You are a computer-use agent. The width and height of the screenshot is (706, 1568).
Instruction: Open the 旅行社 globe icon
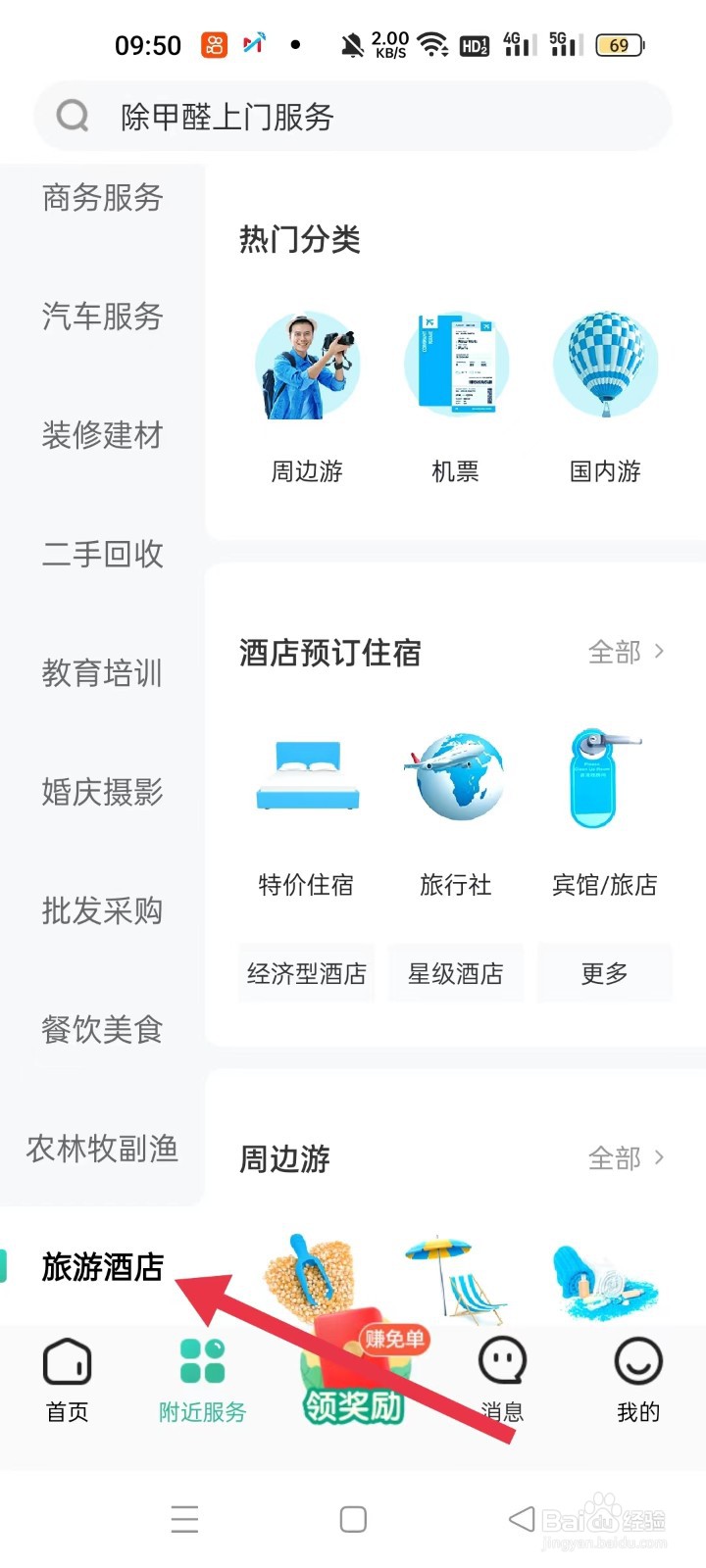[x=455, y=777]
